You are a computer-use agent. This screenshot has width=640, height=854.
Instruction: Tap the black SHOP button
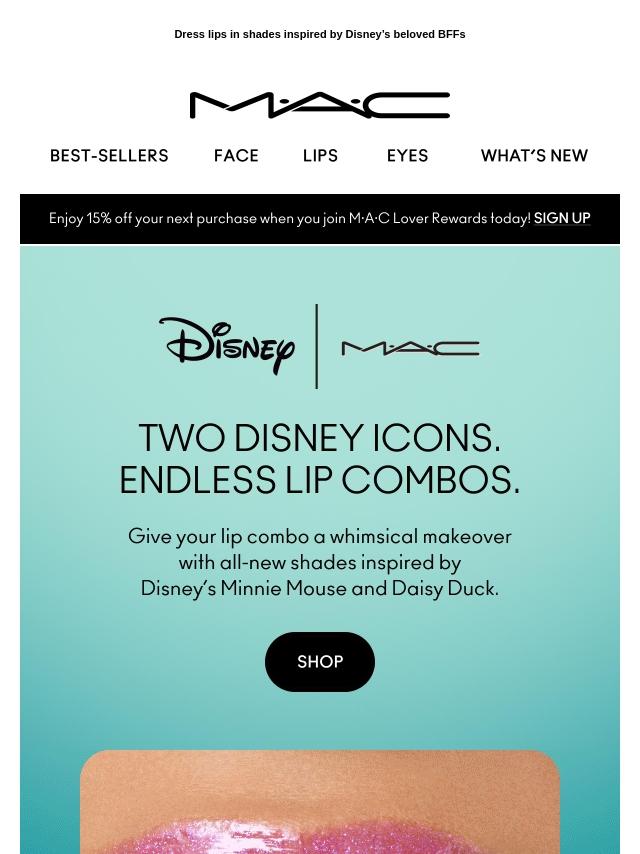coord(320,662)
